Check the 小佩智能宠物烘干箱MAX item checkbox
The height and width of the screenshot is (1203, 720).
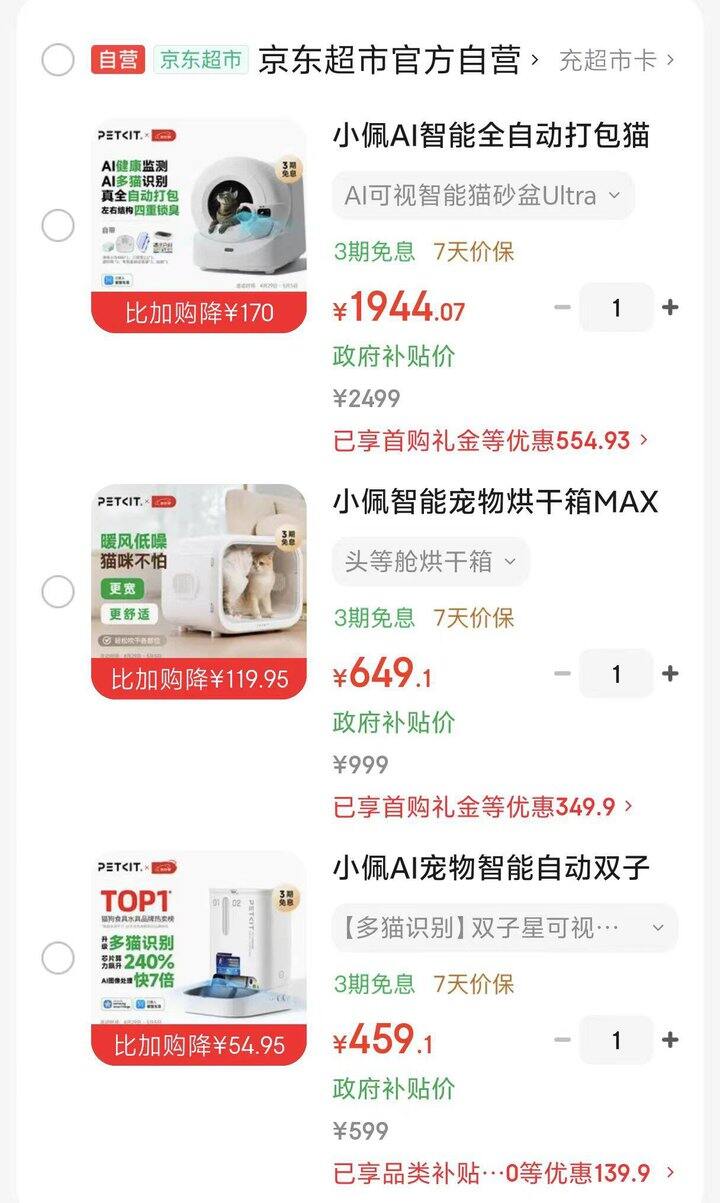(x=58, y=591)
